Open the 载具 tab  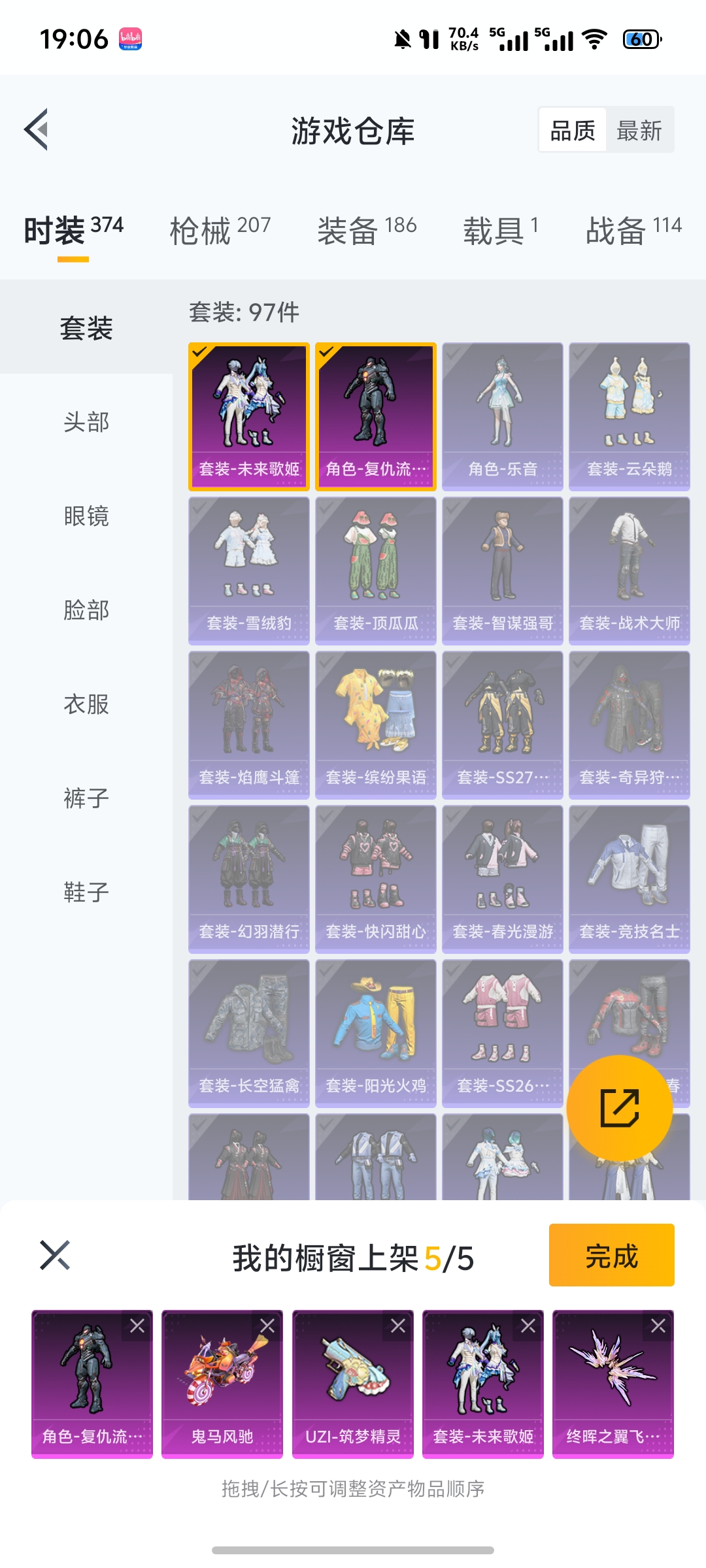coord(501,230)
